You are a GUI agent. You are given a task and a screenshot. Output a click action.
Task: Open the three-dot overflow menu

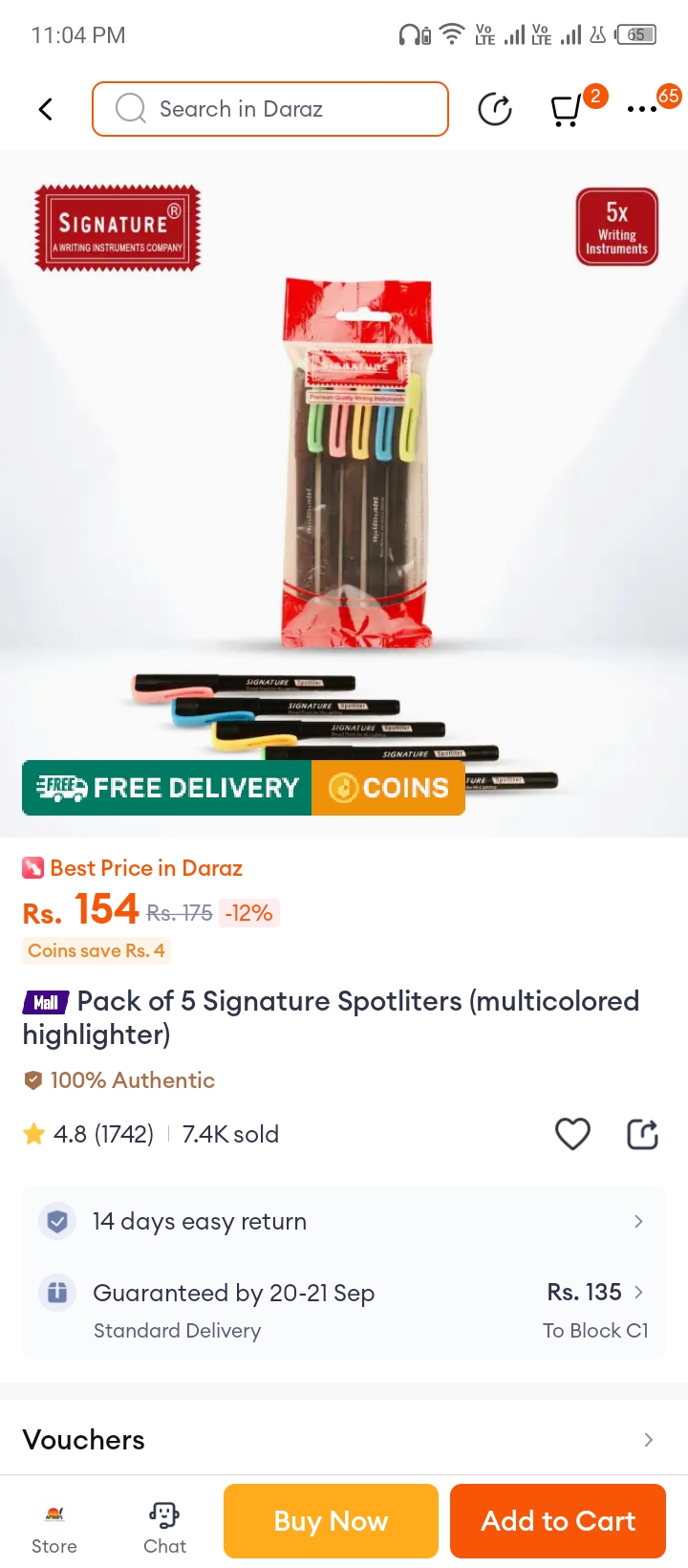pyautogui.click(x=641, y=109)
